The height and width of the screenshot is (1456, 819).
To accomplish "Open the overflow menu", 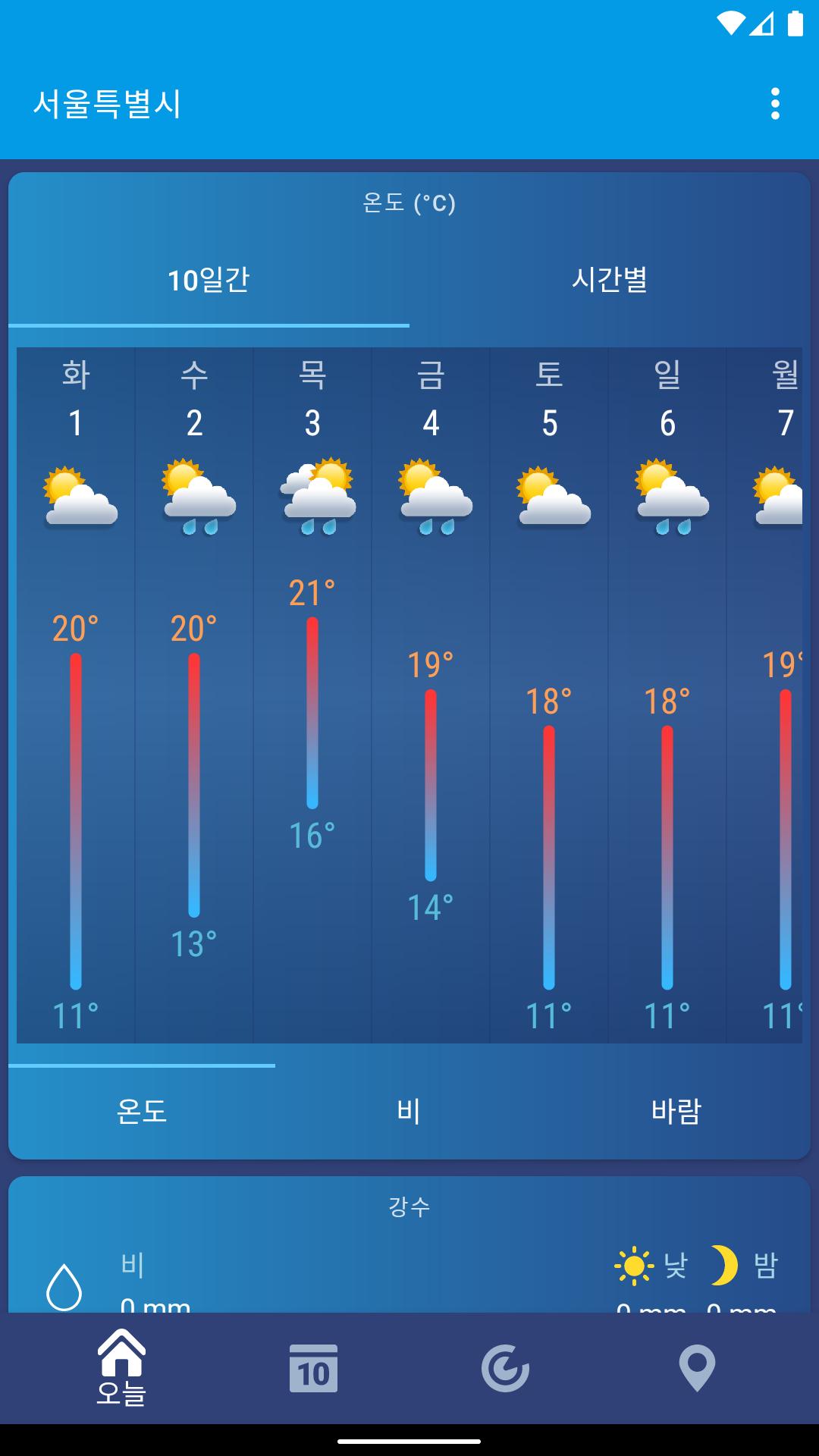I will [774, 104].
